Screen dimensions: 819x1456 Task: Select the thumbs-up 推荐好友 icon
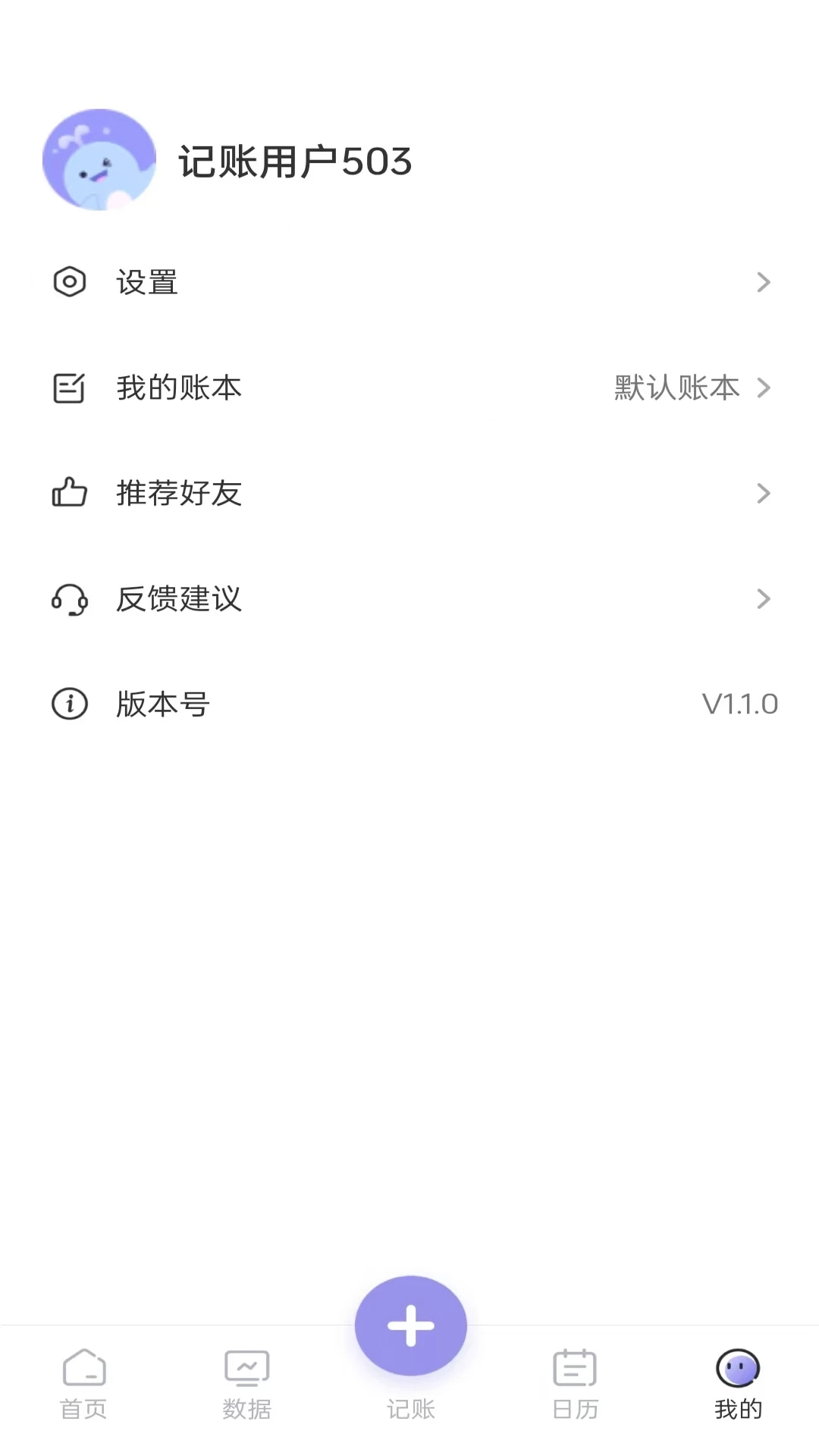[69, 494]
